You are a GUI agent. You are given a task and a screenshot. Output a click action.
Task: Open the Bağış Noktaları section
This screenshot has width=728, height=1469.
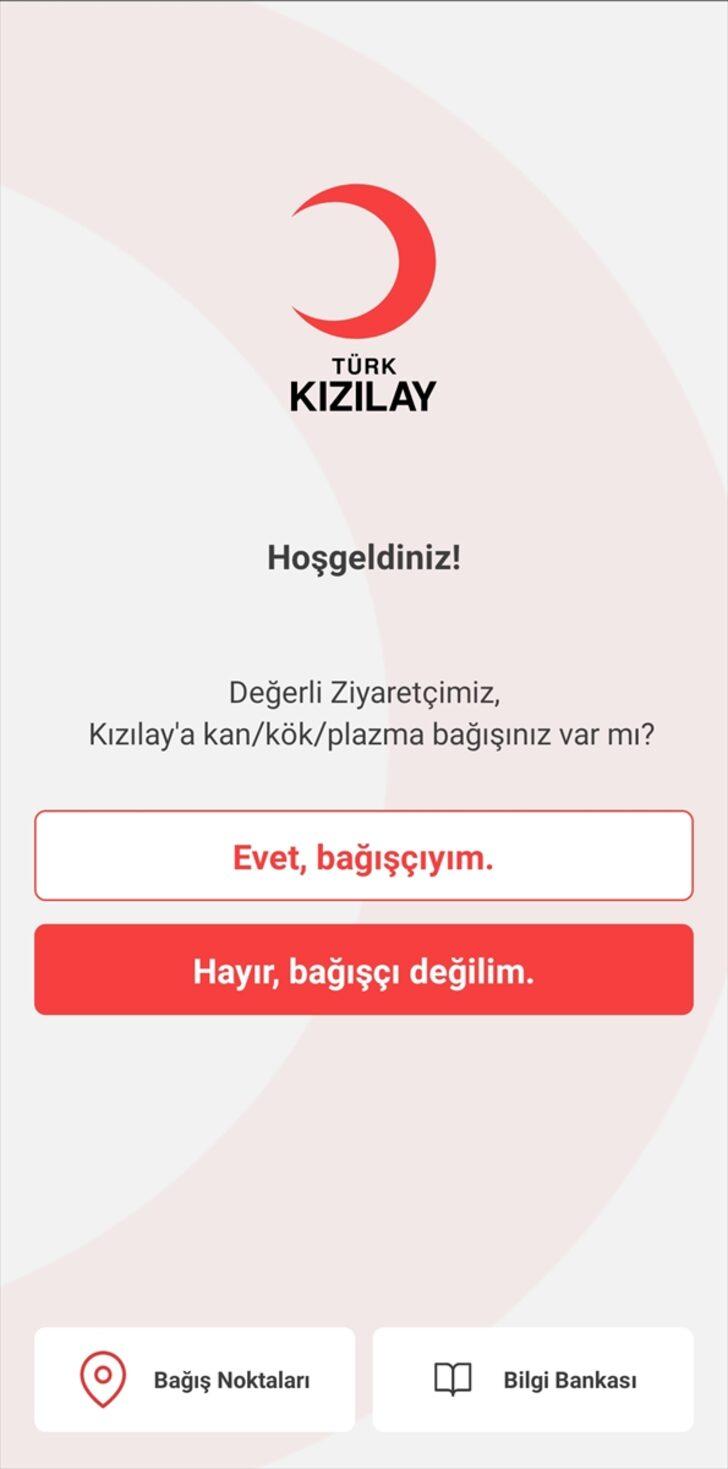[x=195, y=1378]
